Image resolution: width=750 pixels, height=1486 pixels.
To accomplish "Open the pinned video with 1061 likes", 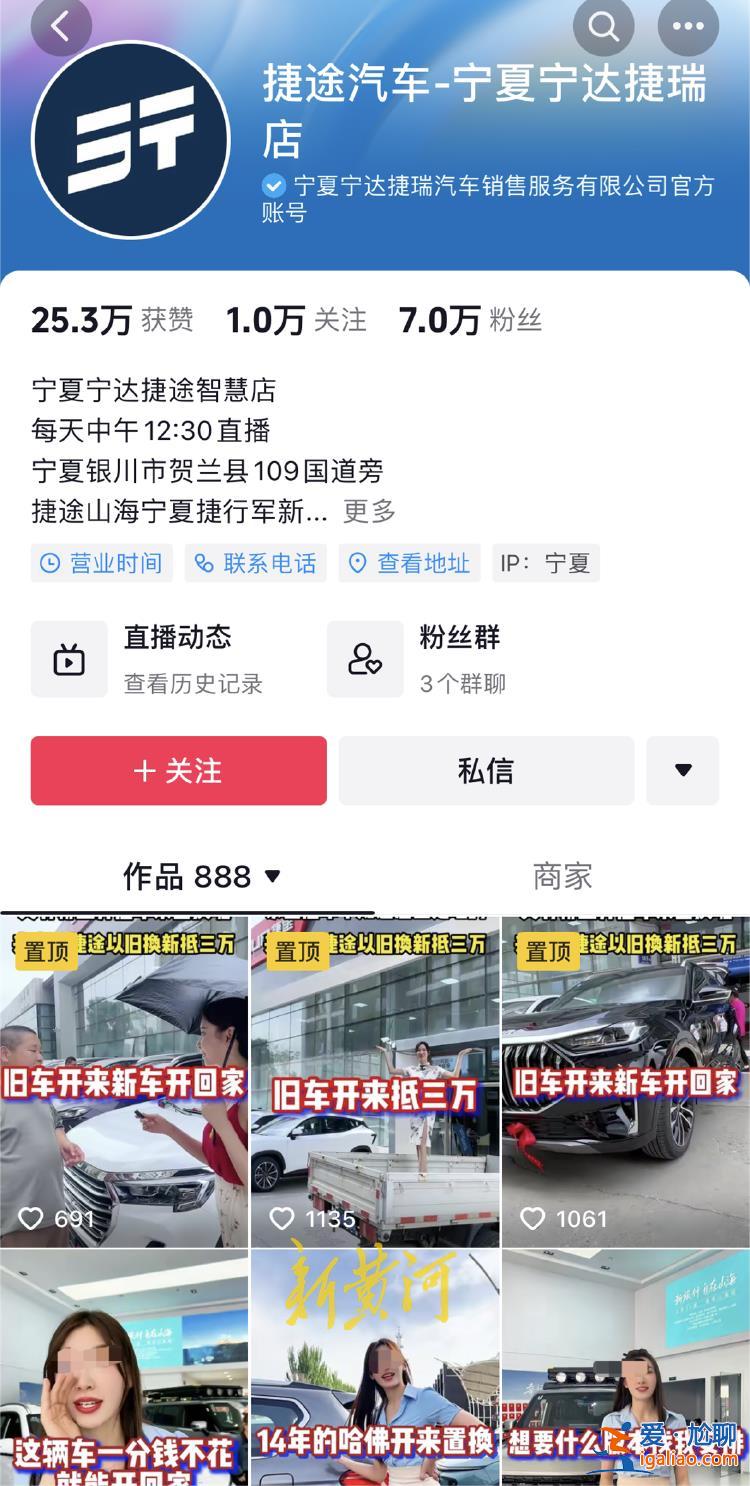I will [x=626, y=1082].
